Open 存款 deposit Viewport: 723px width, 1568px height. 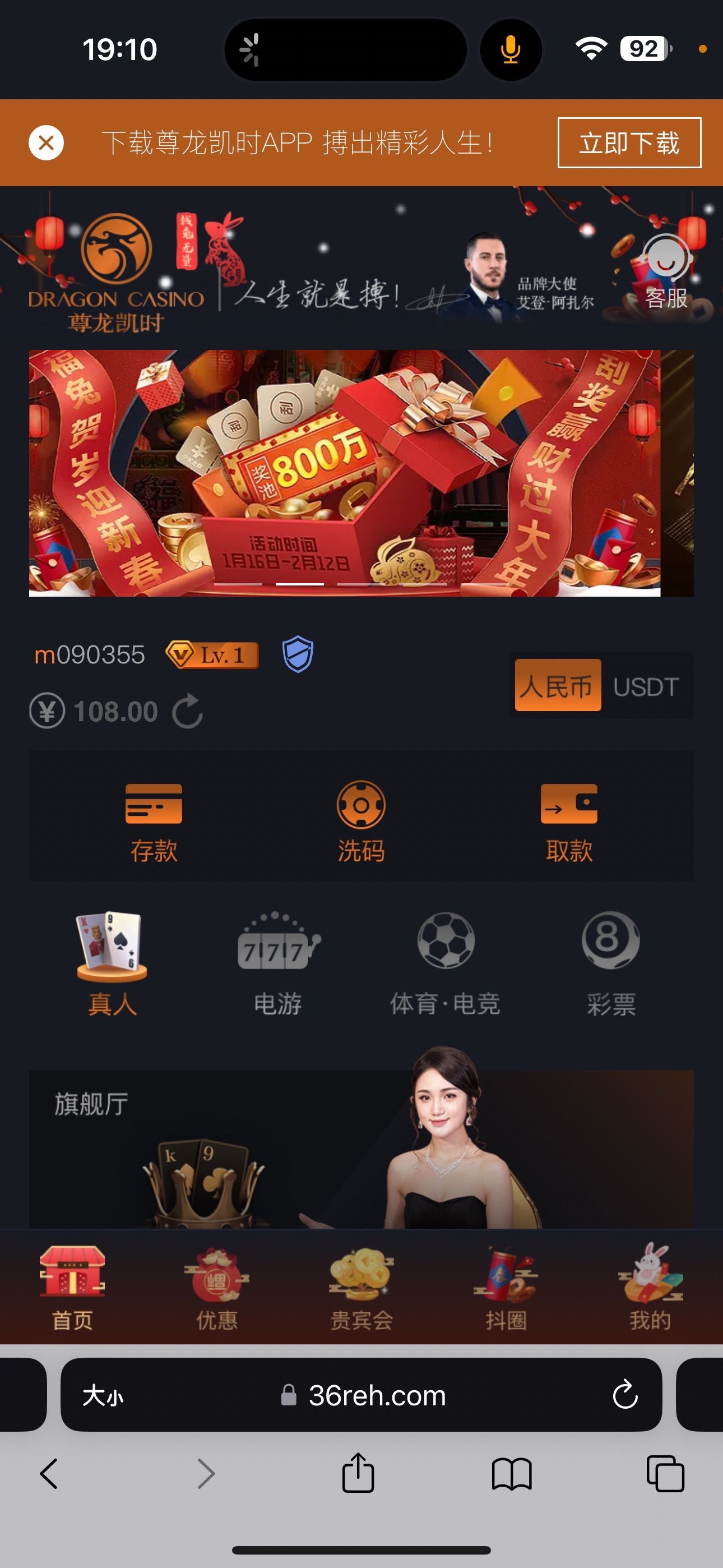click(x=154, y=822)
